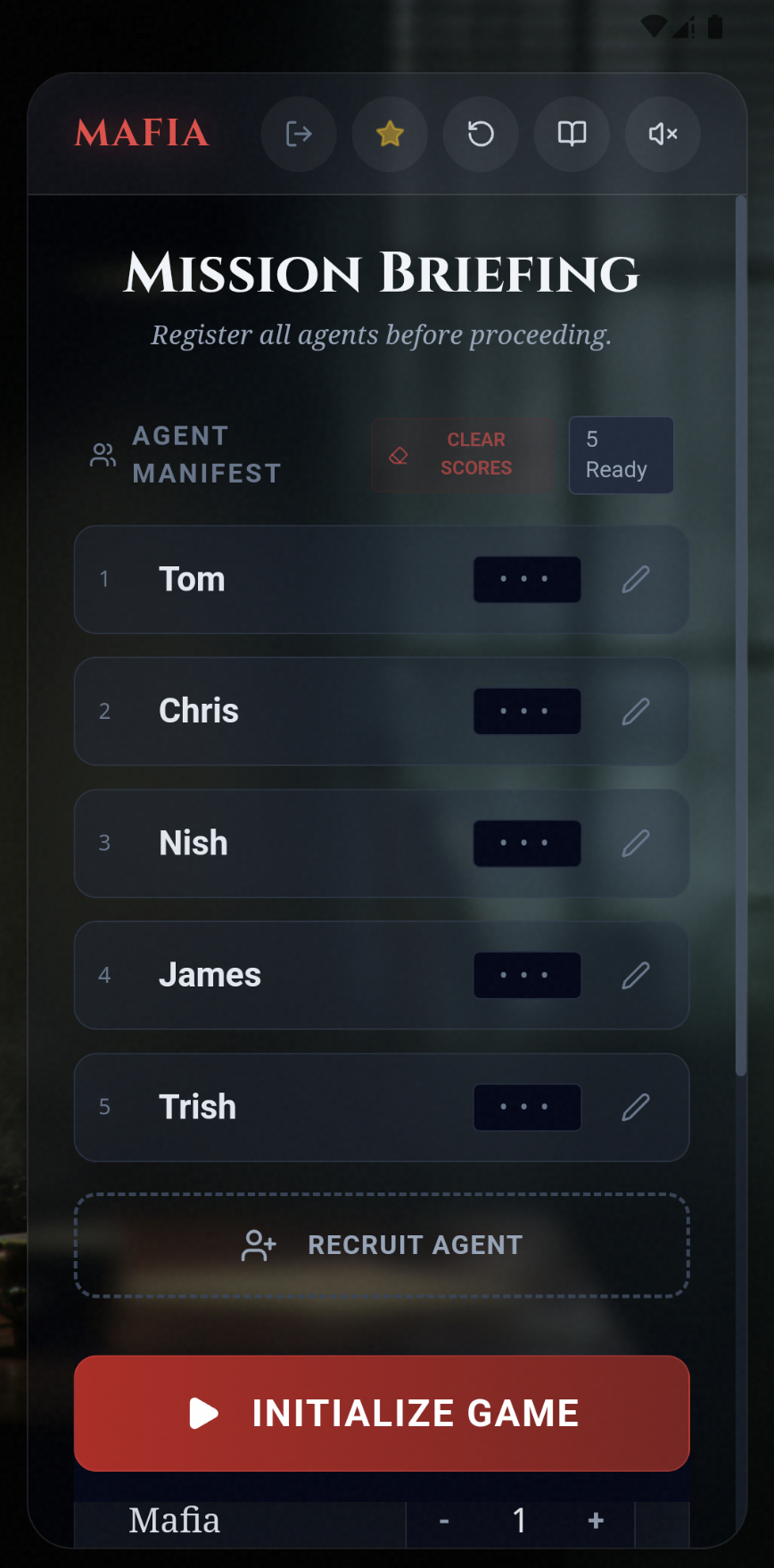Increase the Mafia count
The height and width of the screenshot is (1568, 774).
point(597,1521)
